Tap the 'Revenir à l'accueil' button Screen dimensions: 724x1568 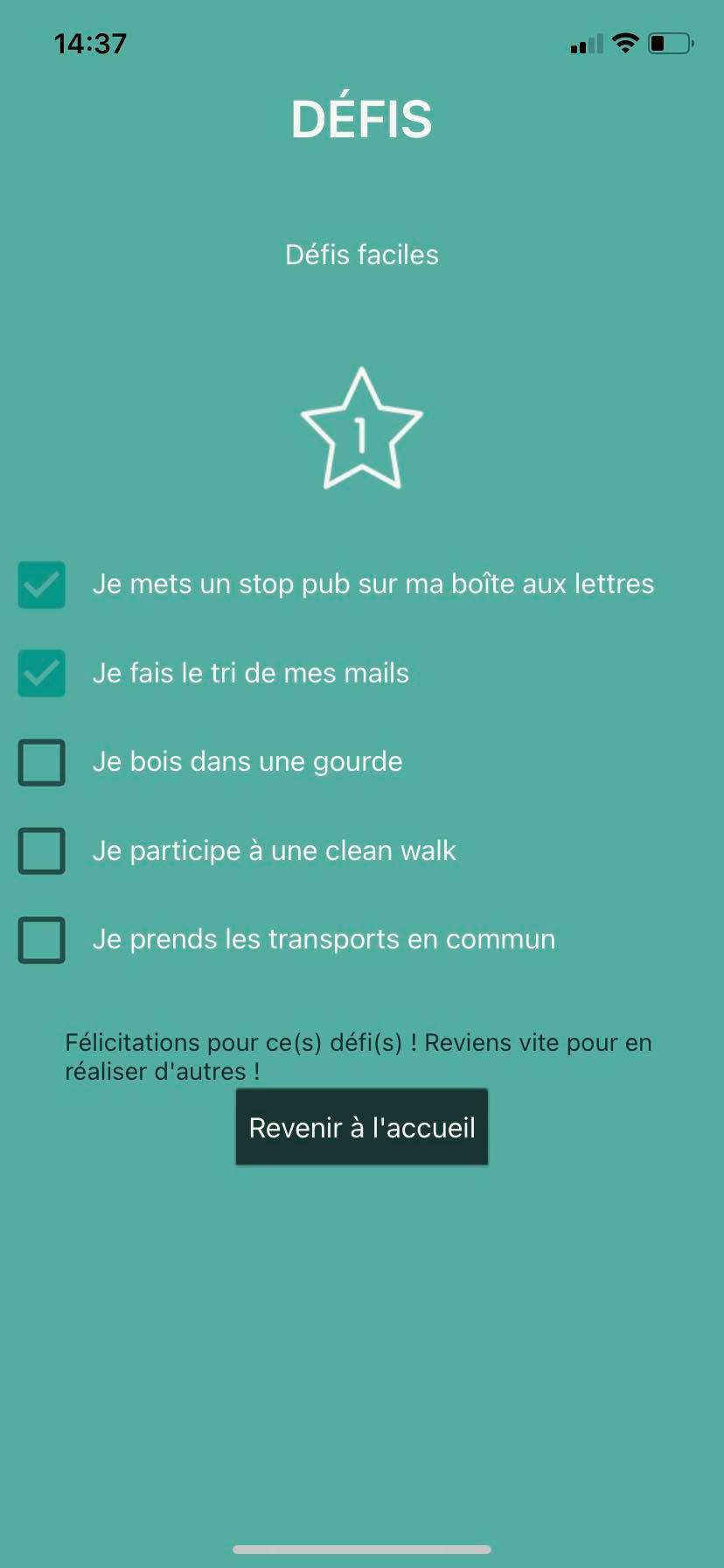point(362,1127)
